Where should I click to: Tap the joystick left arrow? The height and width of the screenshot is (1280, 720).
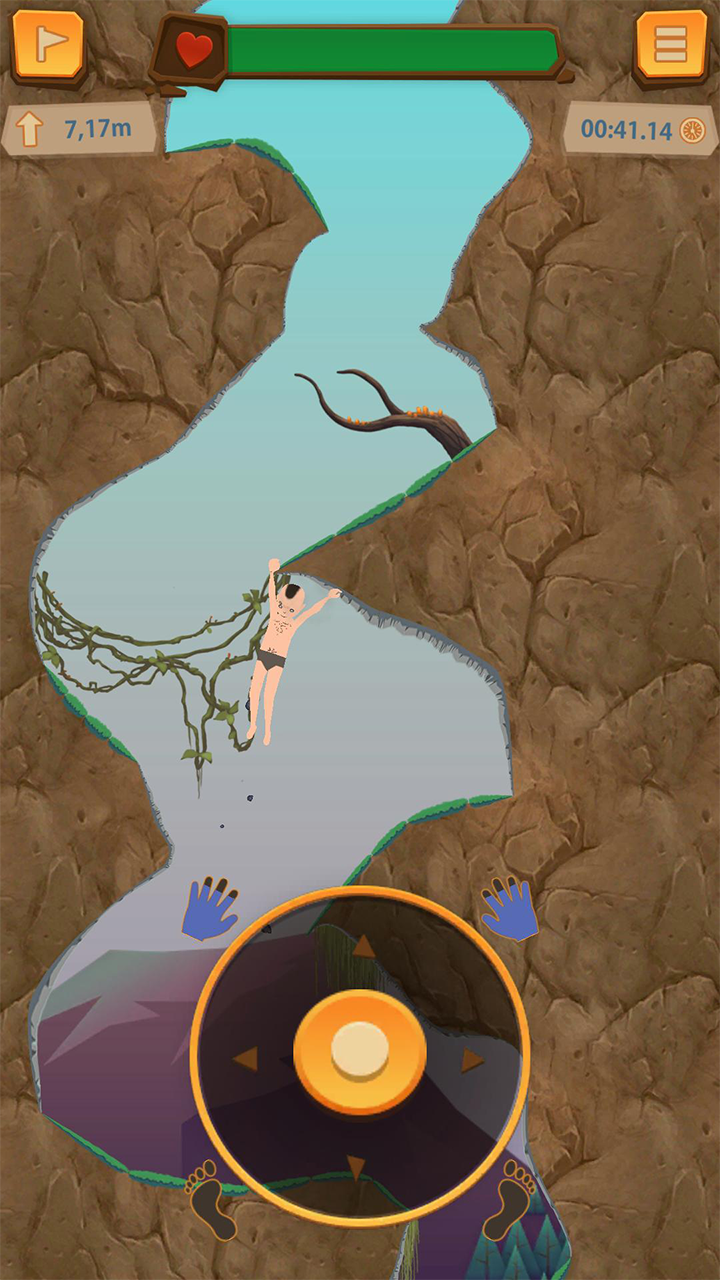pyautogui.click(x=246, y=1058)
